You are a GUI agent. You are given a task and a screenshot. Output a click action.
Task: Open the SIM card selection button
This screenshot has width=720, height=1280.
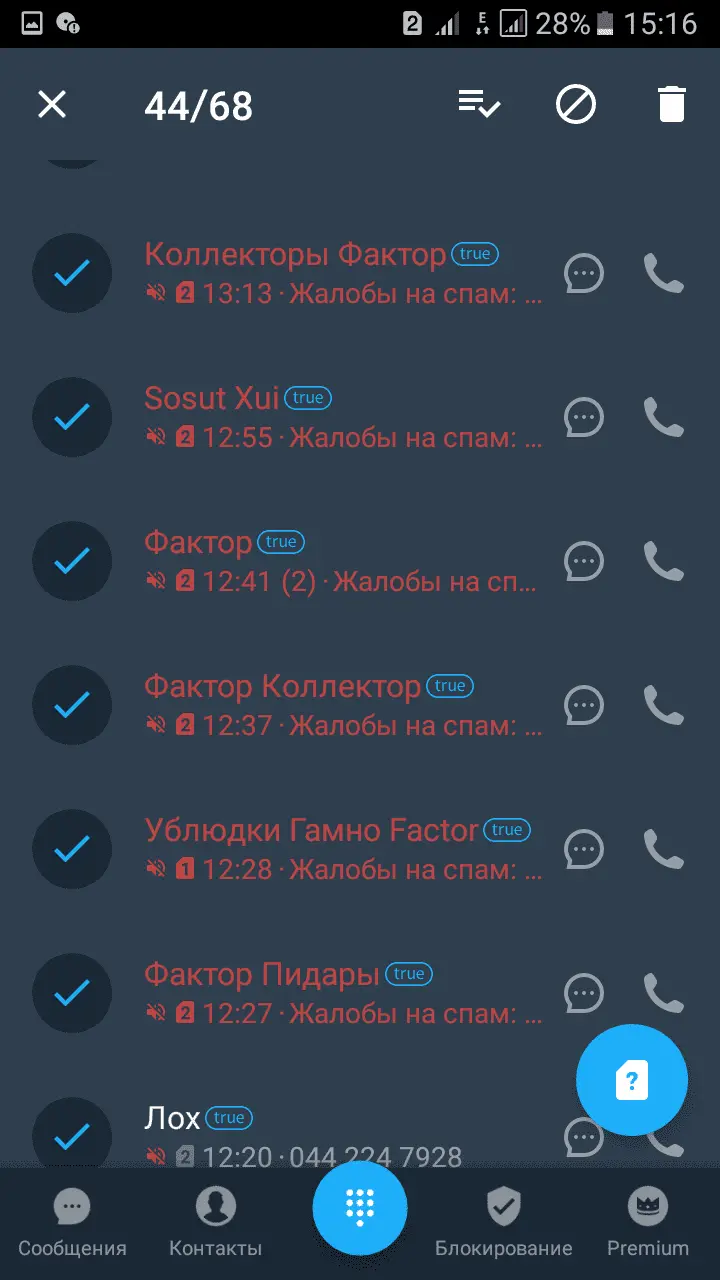click(x=632, y=1080)
